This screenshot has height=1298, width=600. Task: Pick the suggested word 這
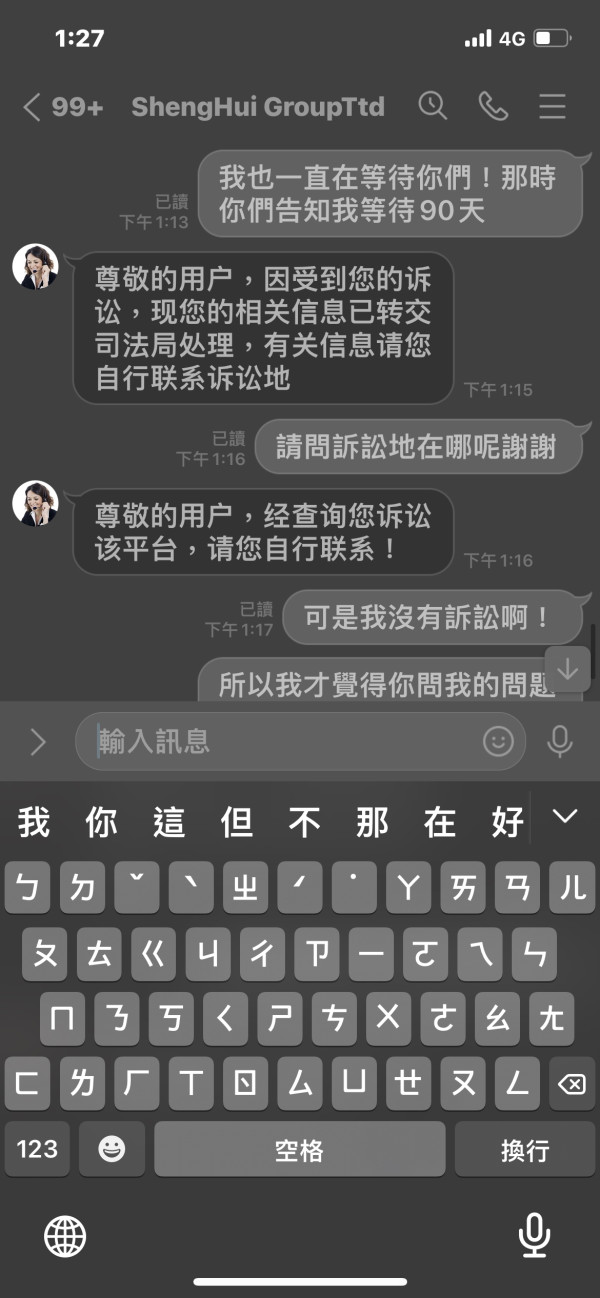point(169,822)
